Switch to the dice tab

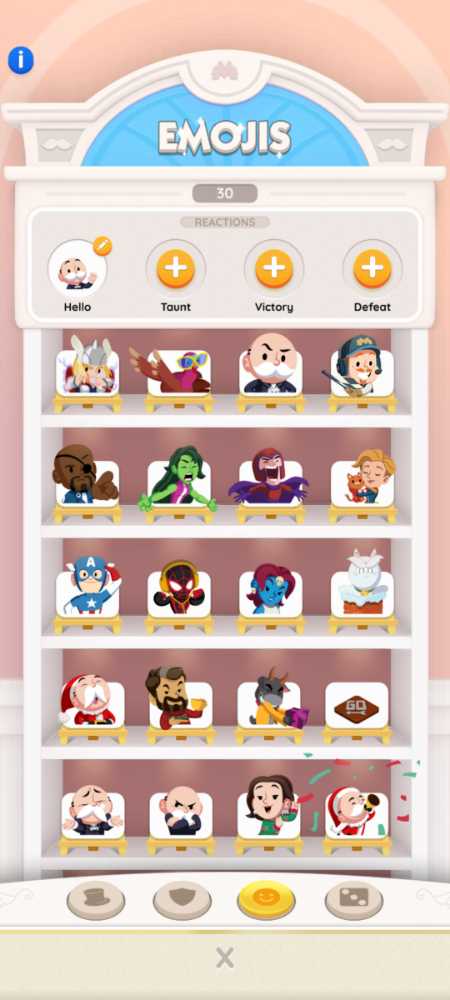354,899
